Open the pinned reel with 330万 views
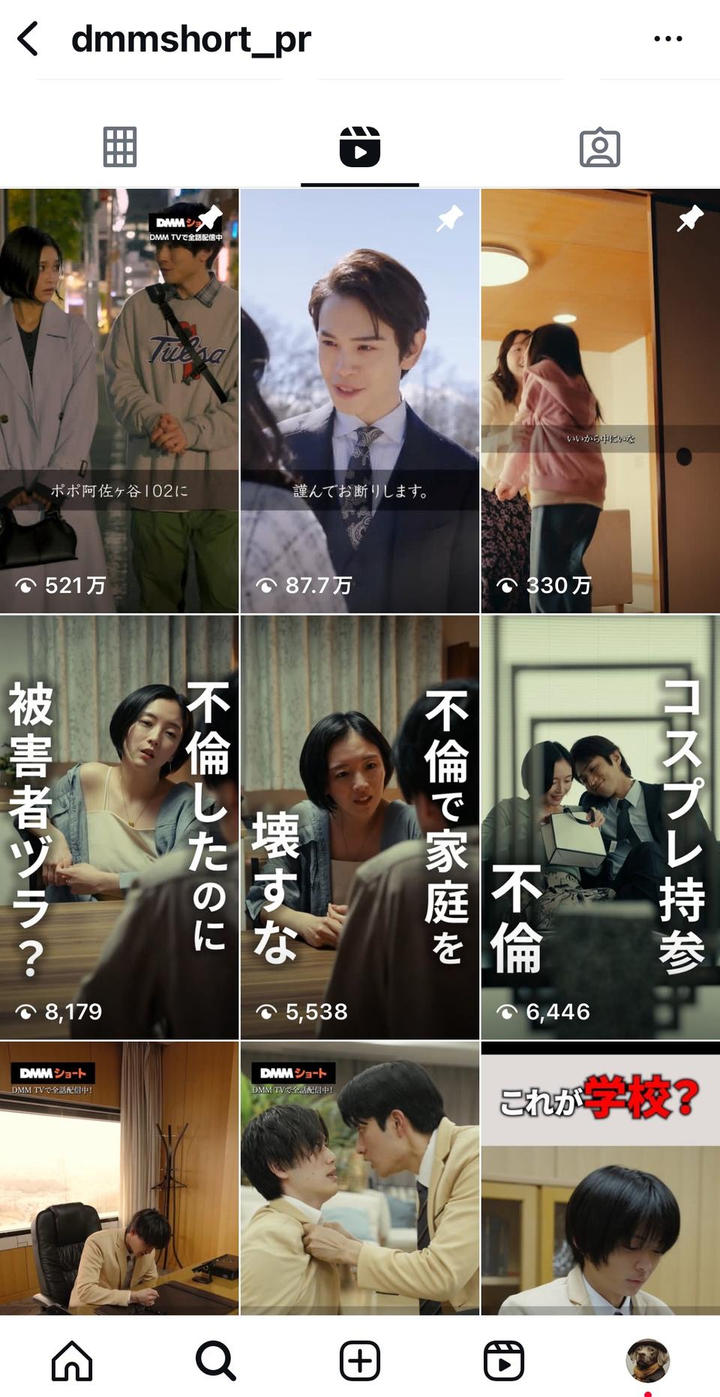Screen dimensions: 720x1397 coord(600,400)
